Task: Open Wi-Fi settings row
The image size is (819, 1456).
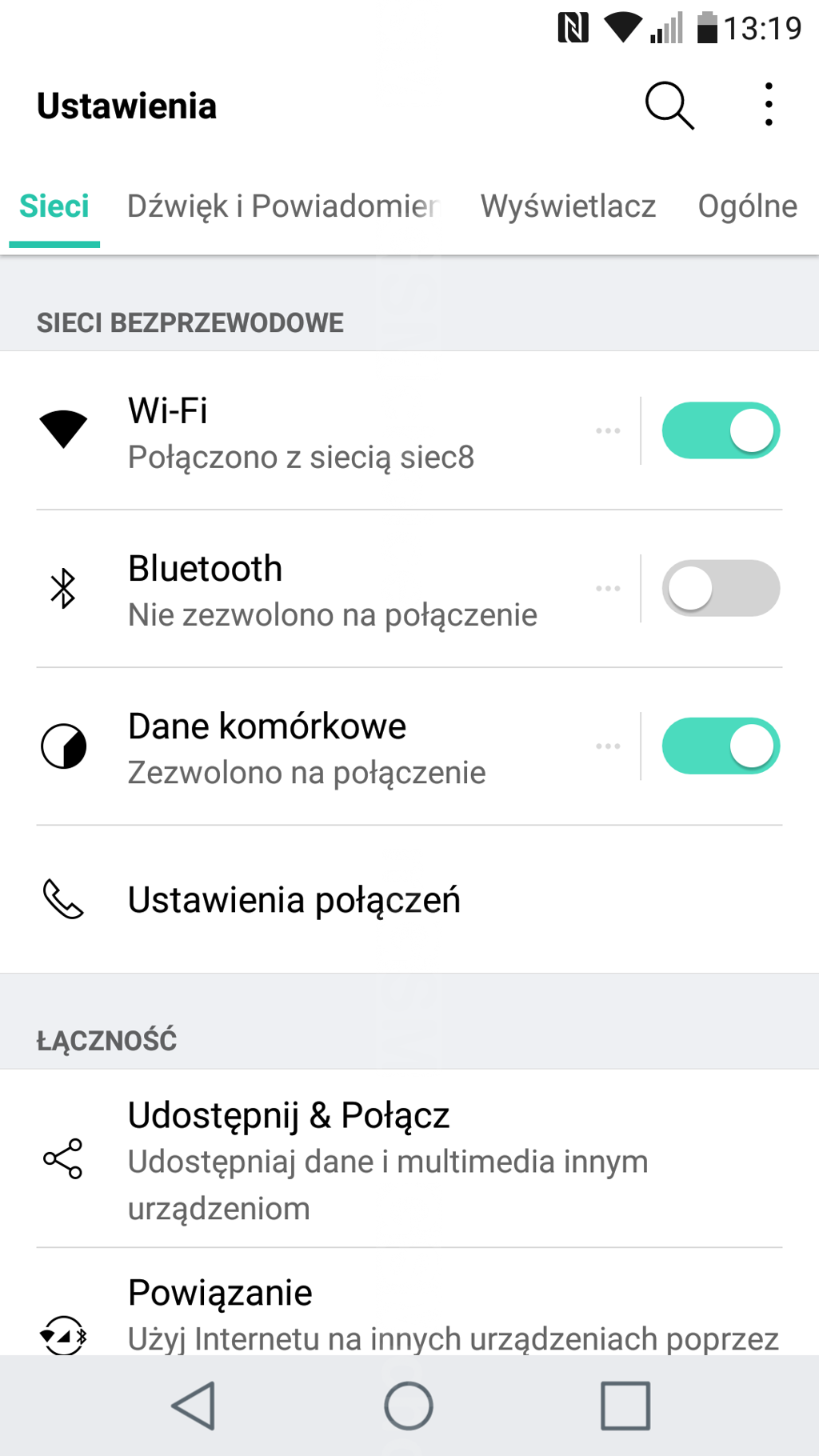Action: [320, 431]
